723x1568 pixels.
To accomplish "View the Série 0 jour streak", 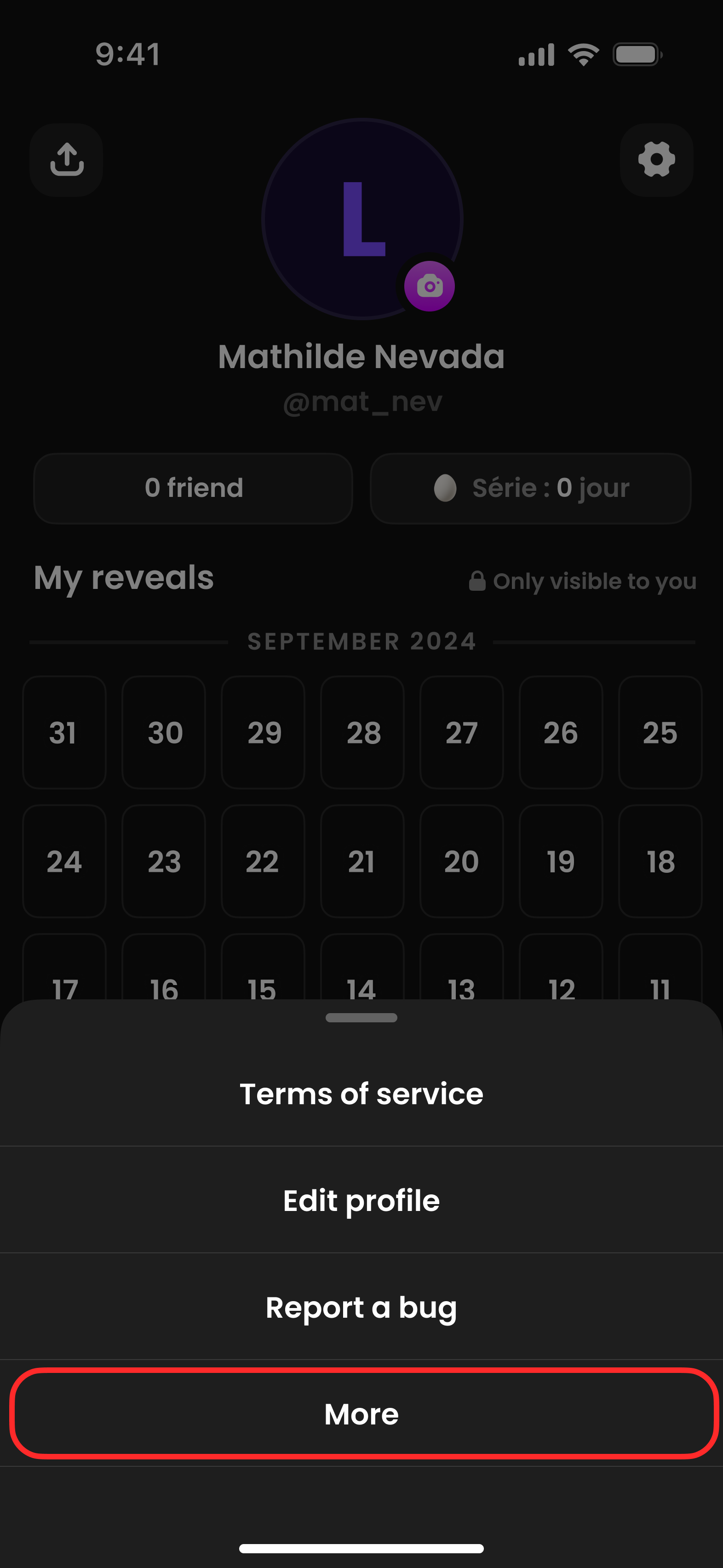I will [531, 488].
